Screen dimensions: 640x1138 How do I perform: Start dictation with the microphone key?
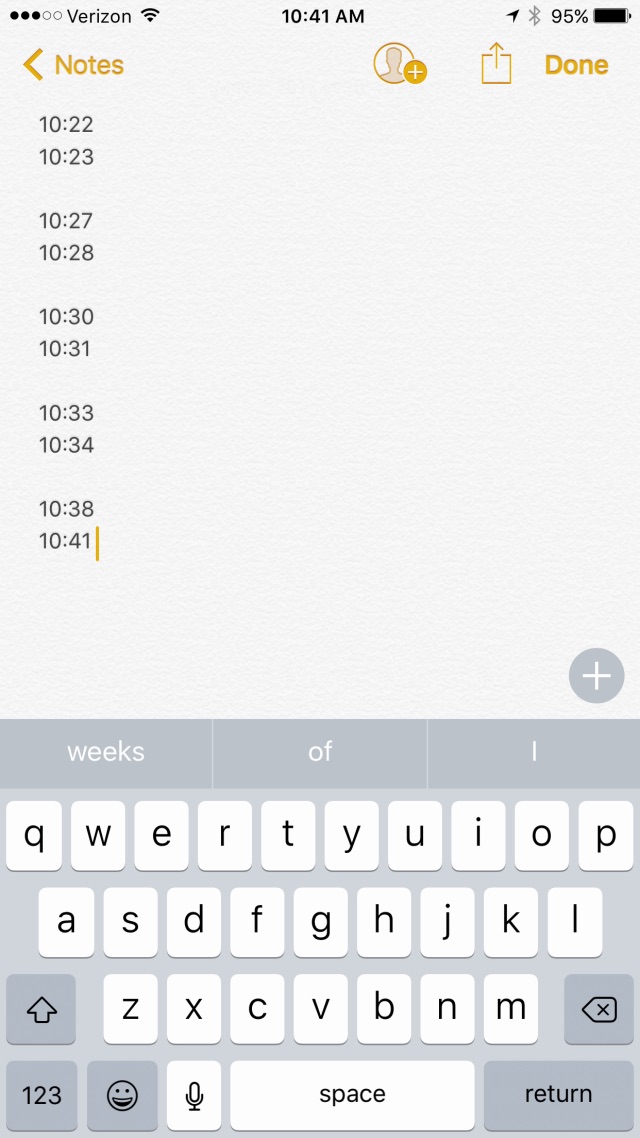tap(194, 1094)
